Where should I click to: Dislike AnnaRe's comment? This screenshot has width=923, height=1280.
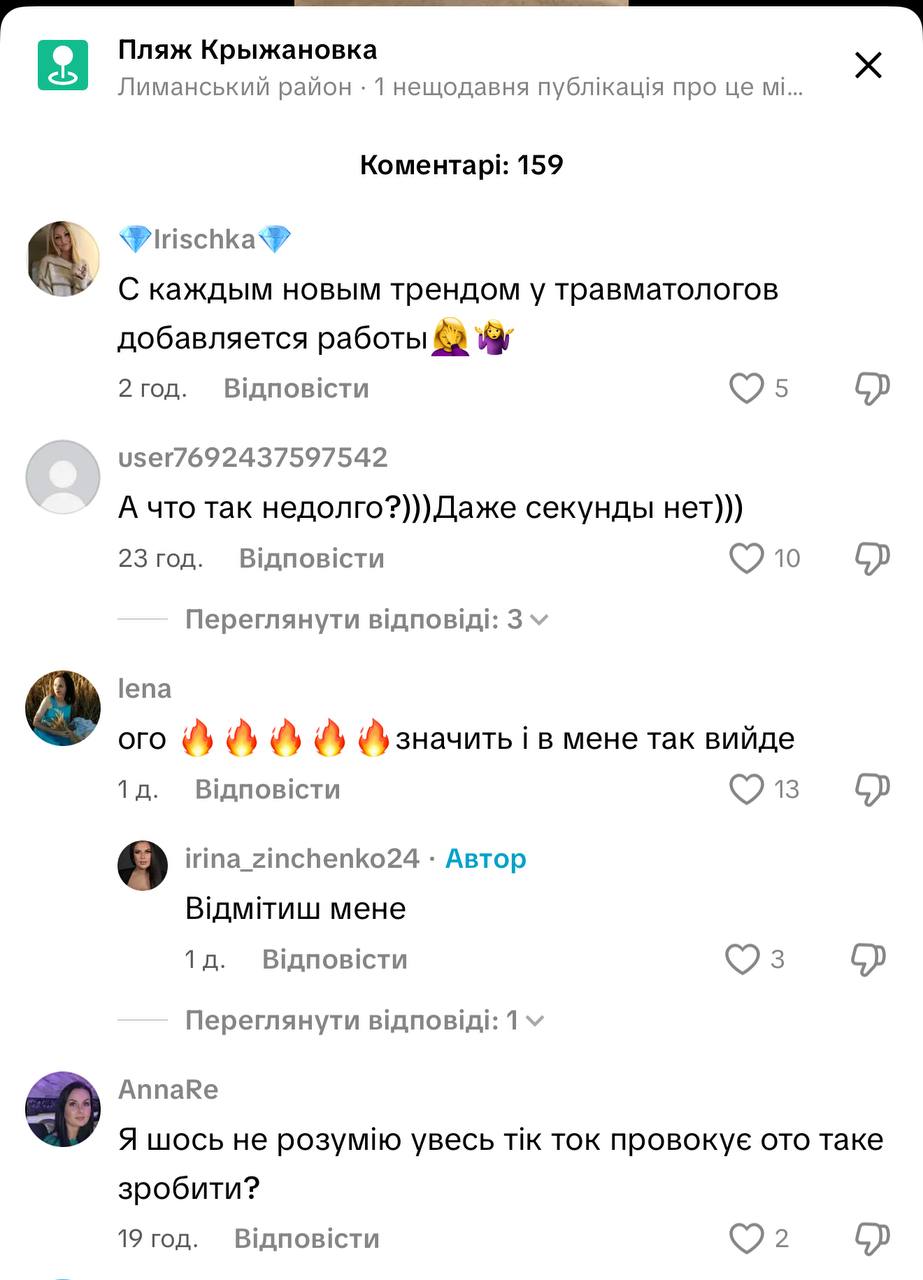871,1238
